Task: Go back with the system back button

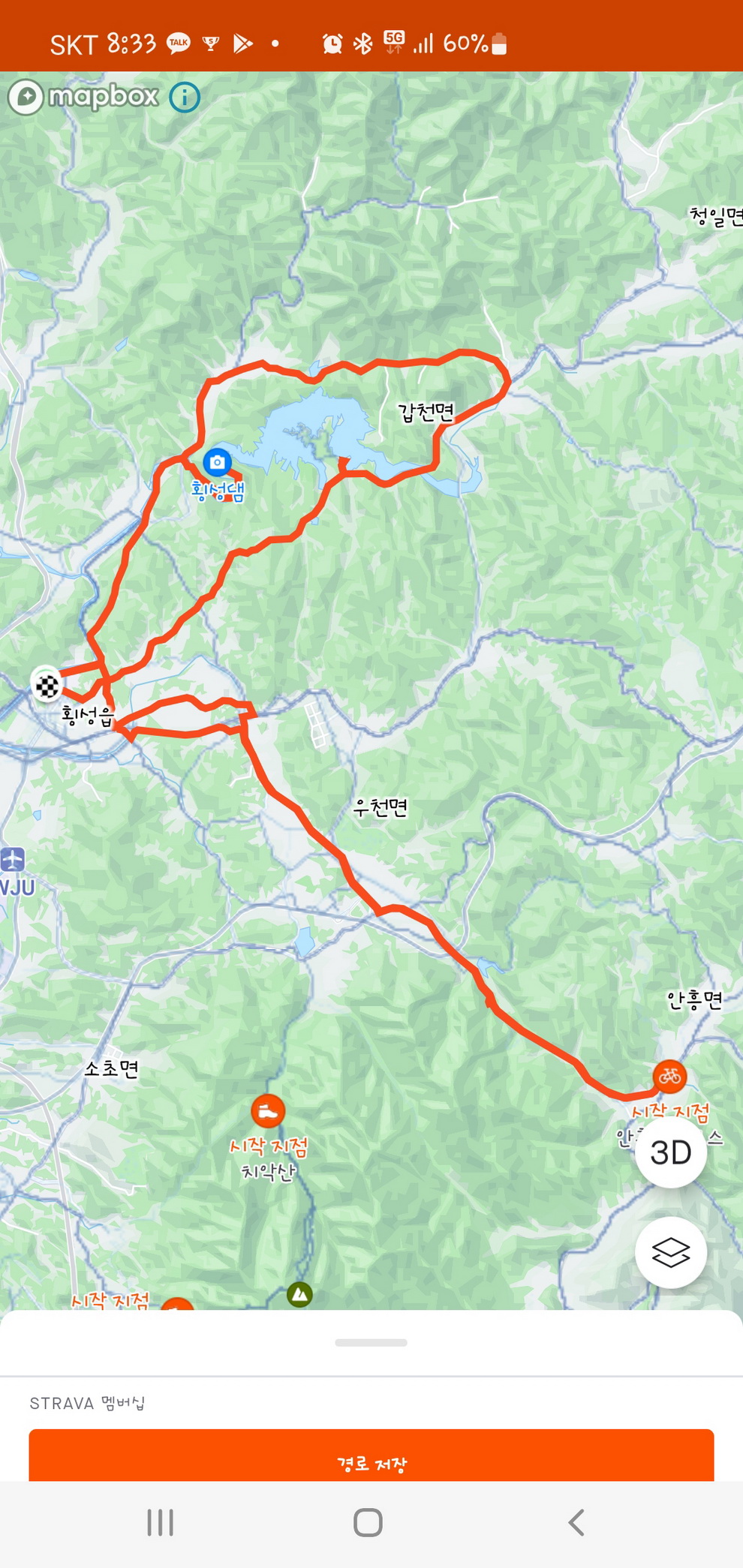Action: pyautogui.click(x=576, y=1522)
